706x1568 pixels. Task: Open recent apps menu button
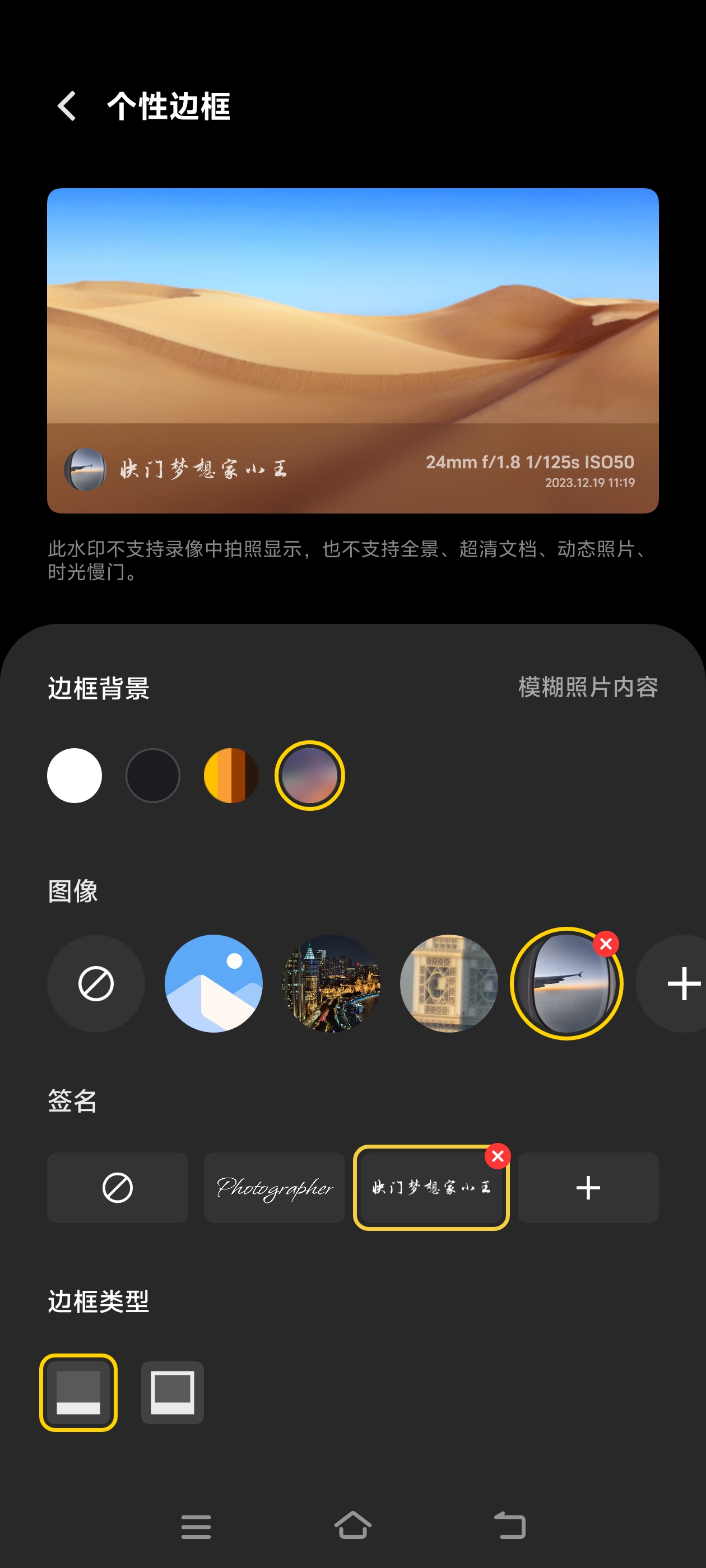point(196,1527)
